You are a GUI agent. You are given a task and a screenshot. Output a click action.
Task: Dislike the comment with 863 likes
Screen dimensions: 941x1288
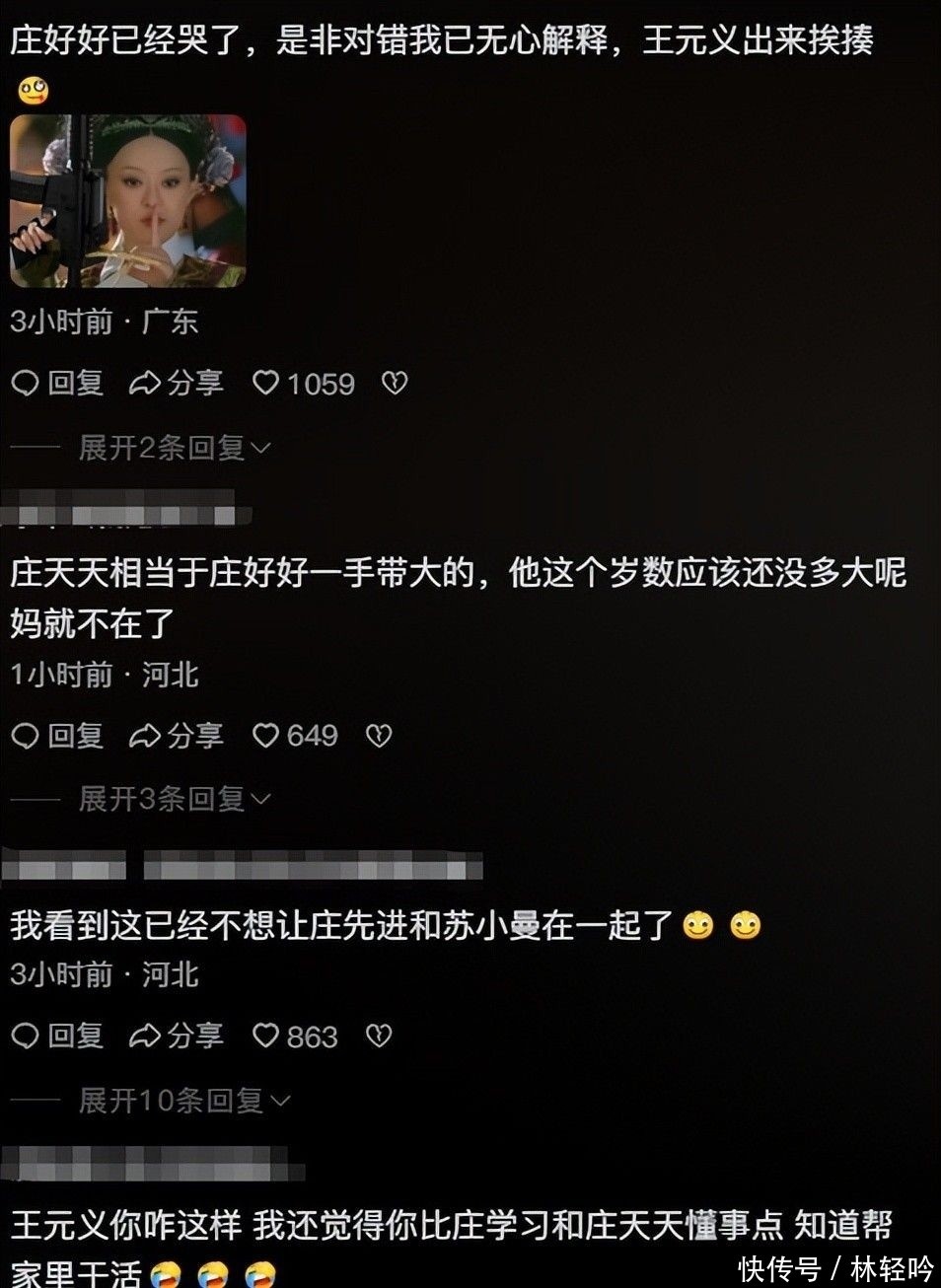(x=379, y=1036)
